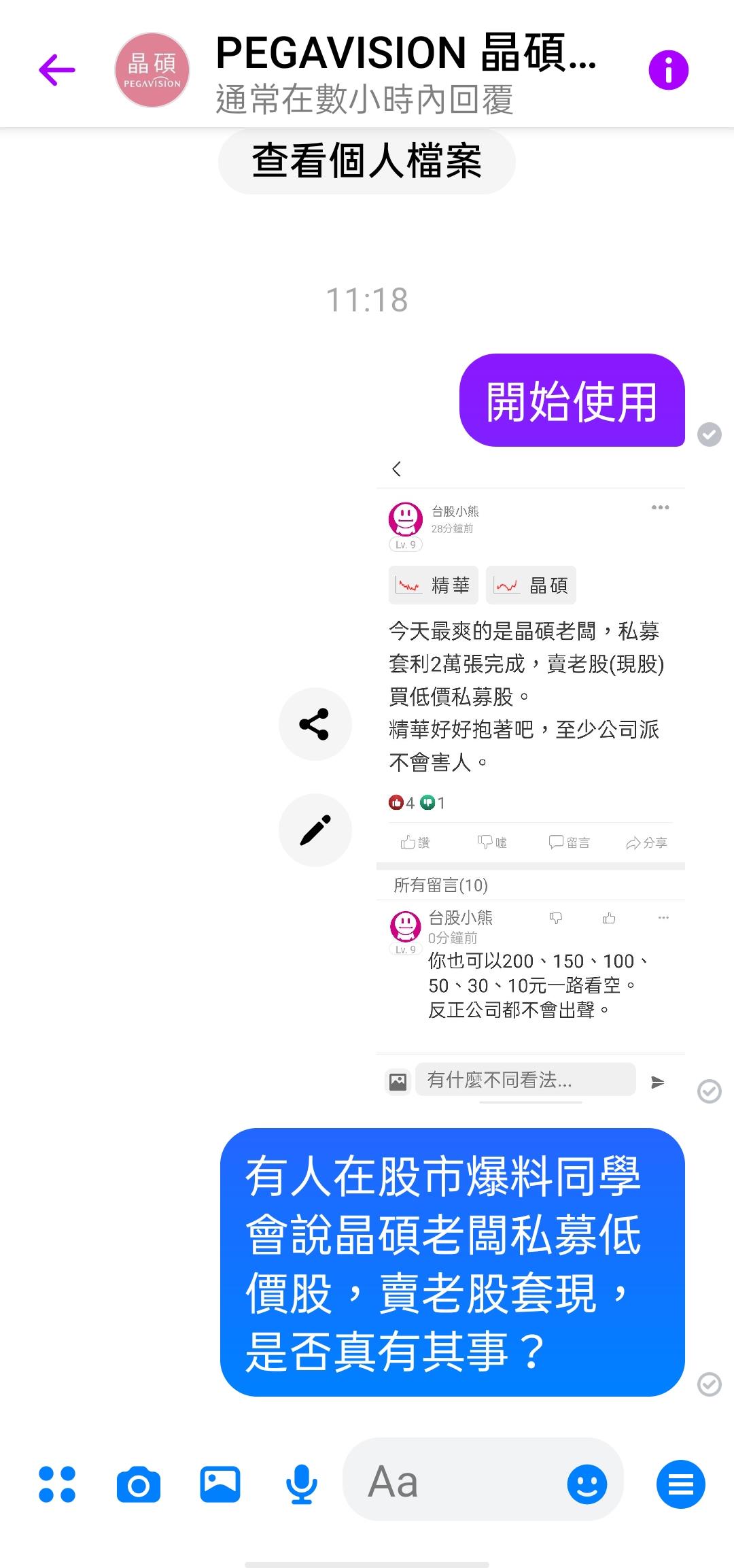Screen dimensions: 734x1568
Task: Edit the sent screenshot with pencil
Action: (315, 830)
